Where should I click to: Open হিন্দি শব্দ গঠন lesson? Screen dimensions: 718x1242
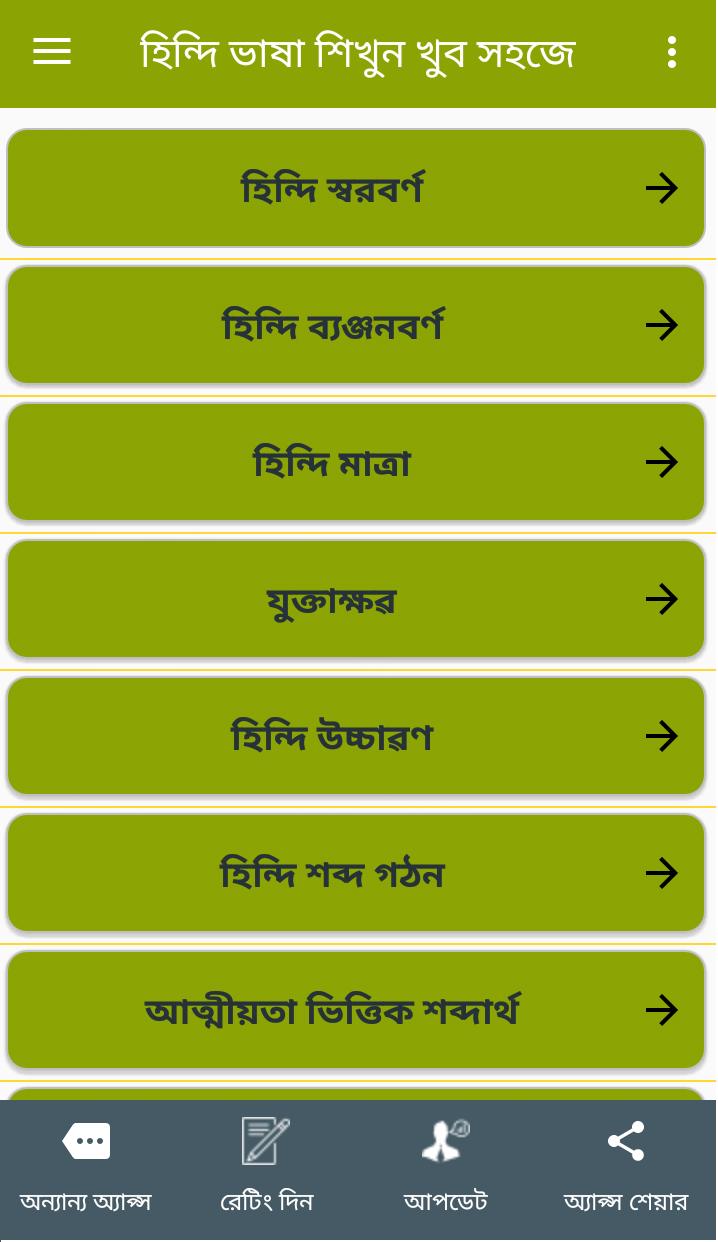pos(356,873)
